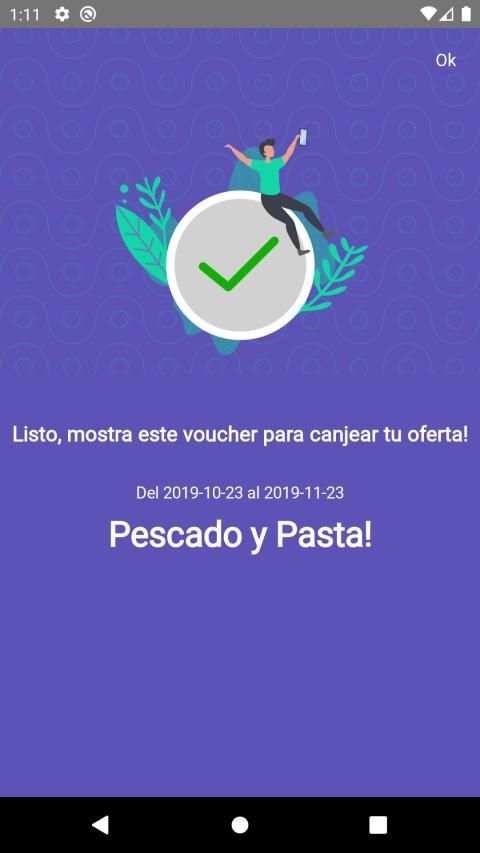The image size is (480, 853).
Task: Return to the home screen
Action: click(x=240, y=825)
